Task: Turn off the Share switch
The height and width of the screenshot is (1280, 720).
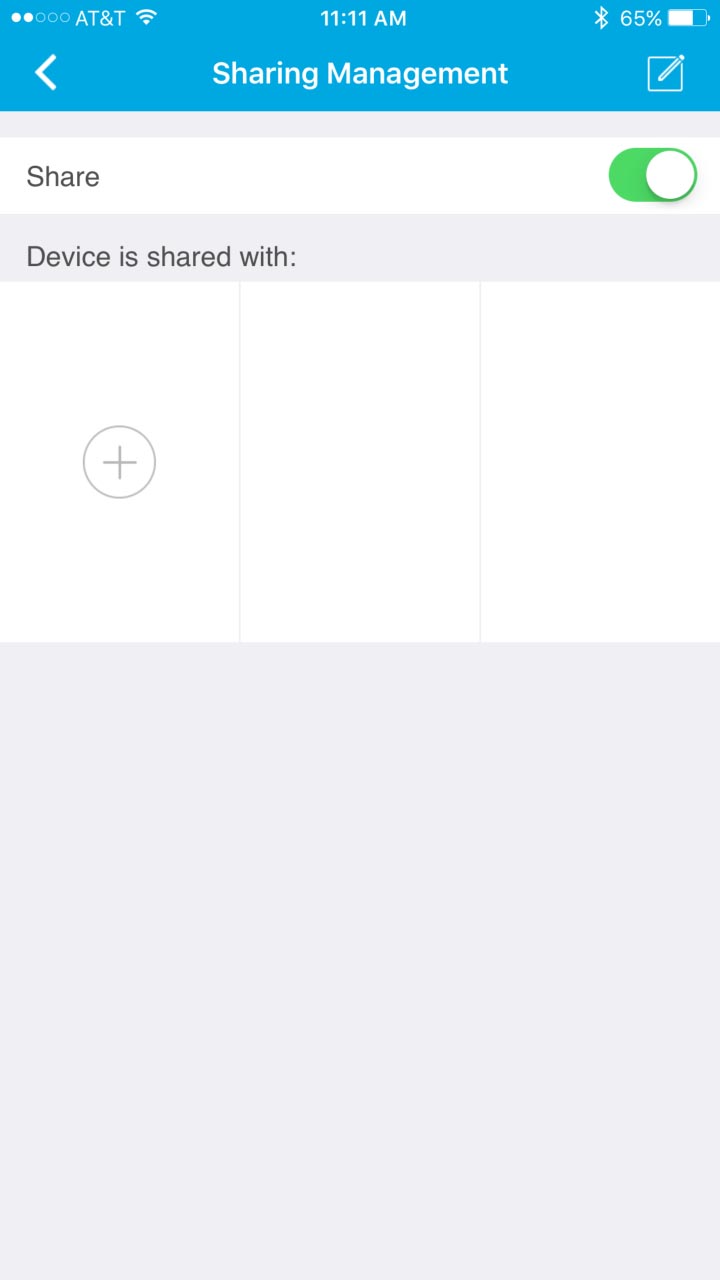Action: tap(651, 176)
